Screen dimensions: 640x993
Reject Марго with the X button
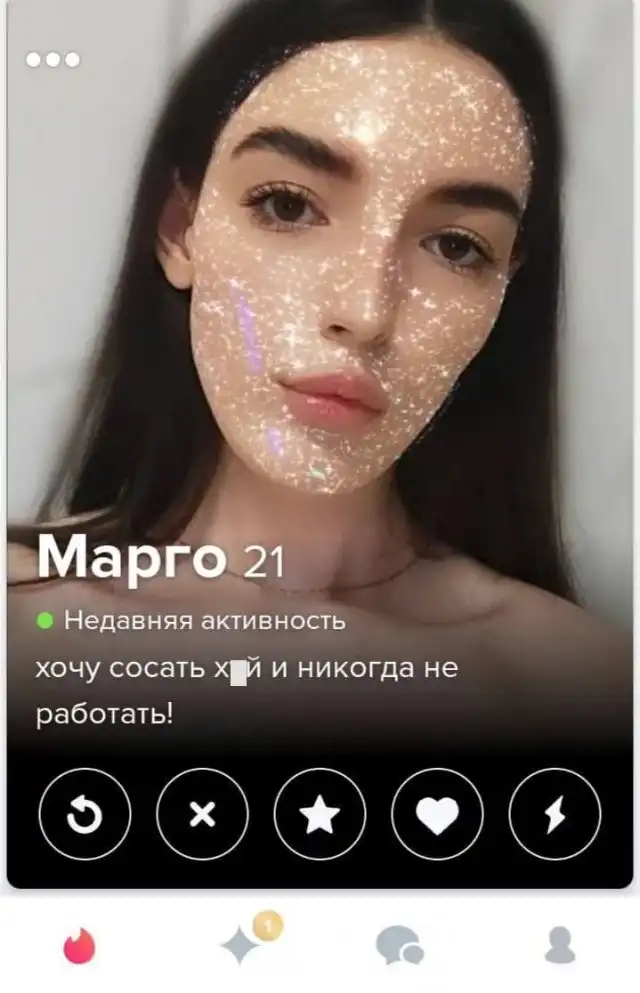coord(203,815)
